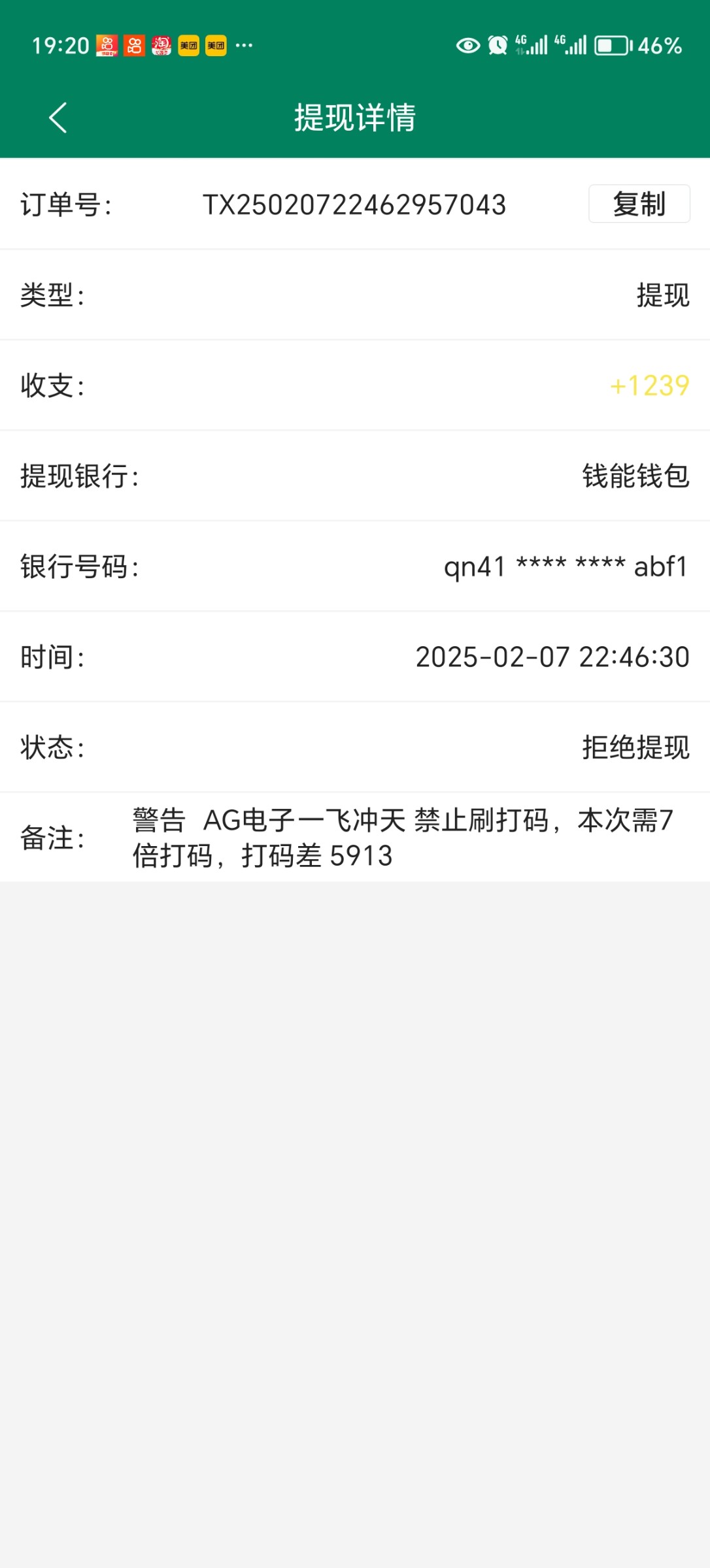Tap the second Kuaishou notification icon
This screenshot has width=710, height=1568.
pos(134,46)
